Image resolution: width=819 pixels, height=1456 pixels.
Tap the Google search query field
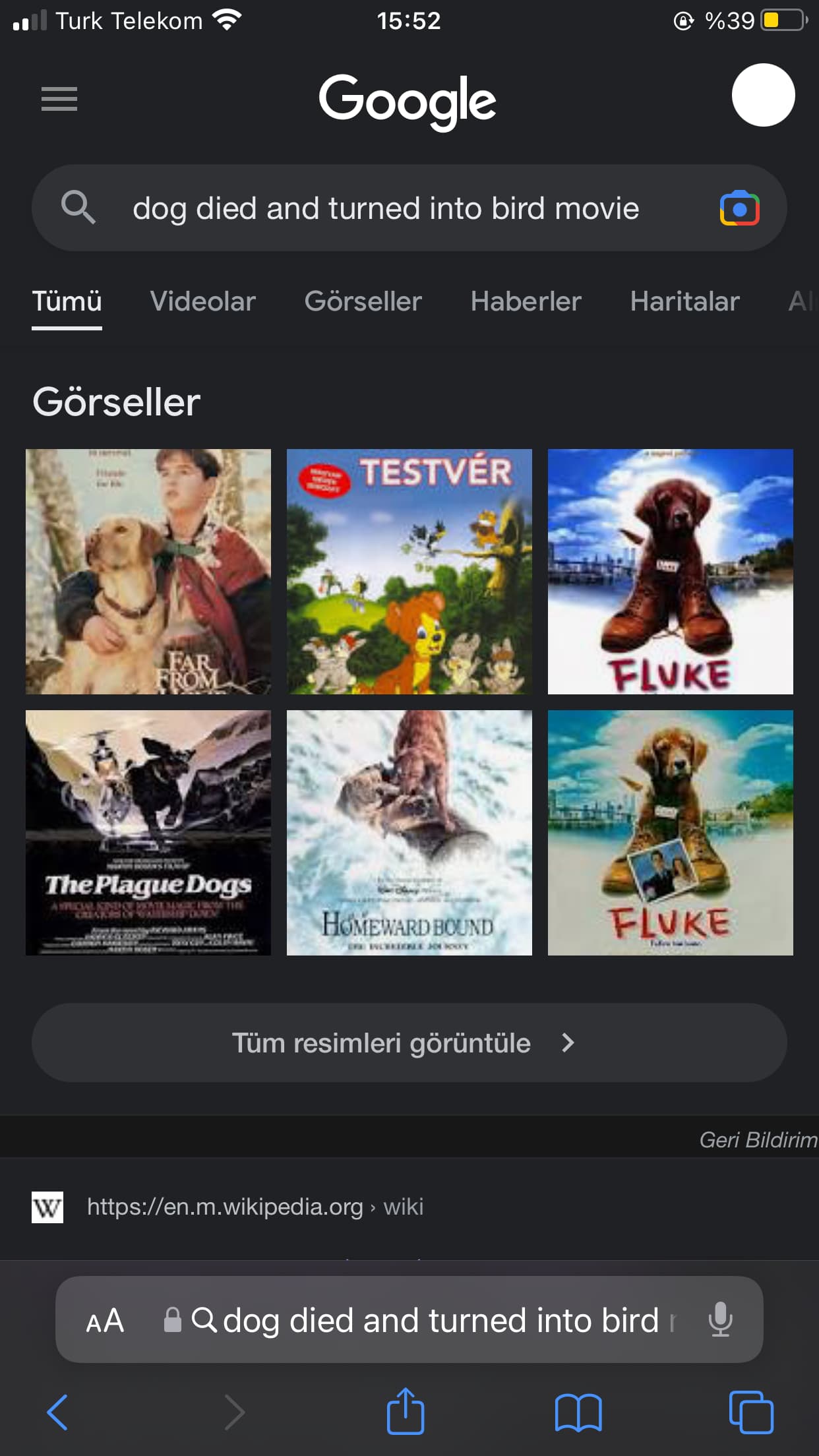pos(386,208)
